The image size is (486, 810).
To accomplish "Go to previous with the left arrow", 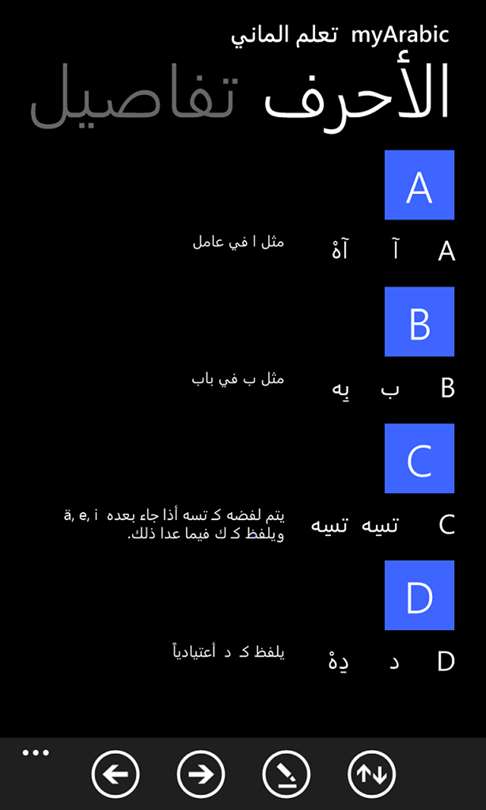I will tap(115, 774).
